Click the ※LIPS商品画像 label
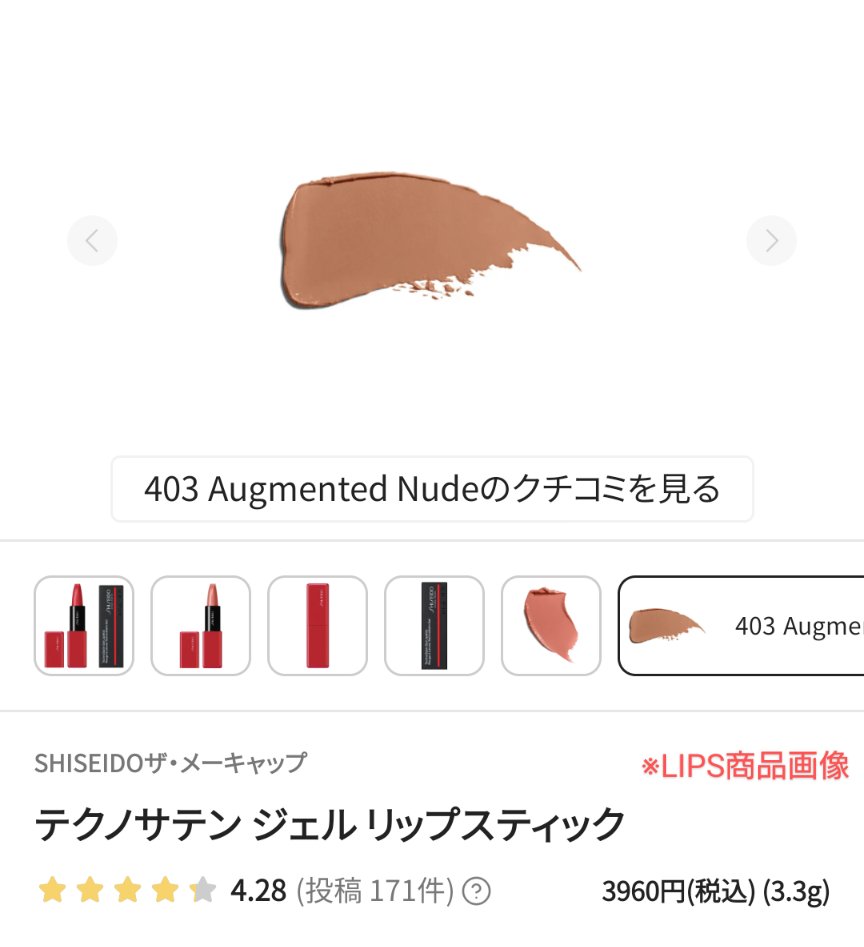The height and width of the screenshot is (947, 864). pyautogui.click(x=749, y=765)
